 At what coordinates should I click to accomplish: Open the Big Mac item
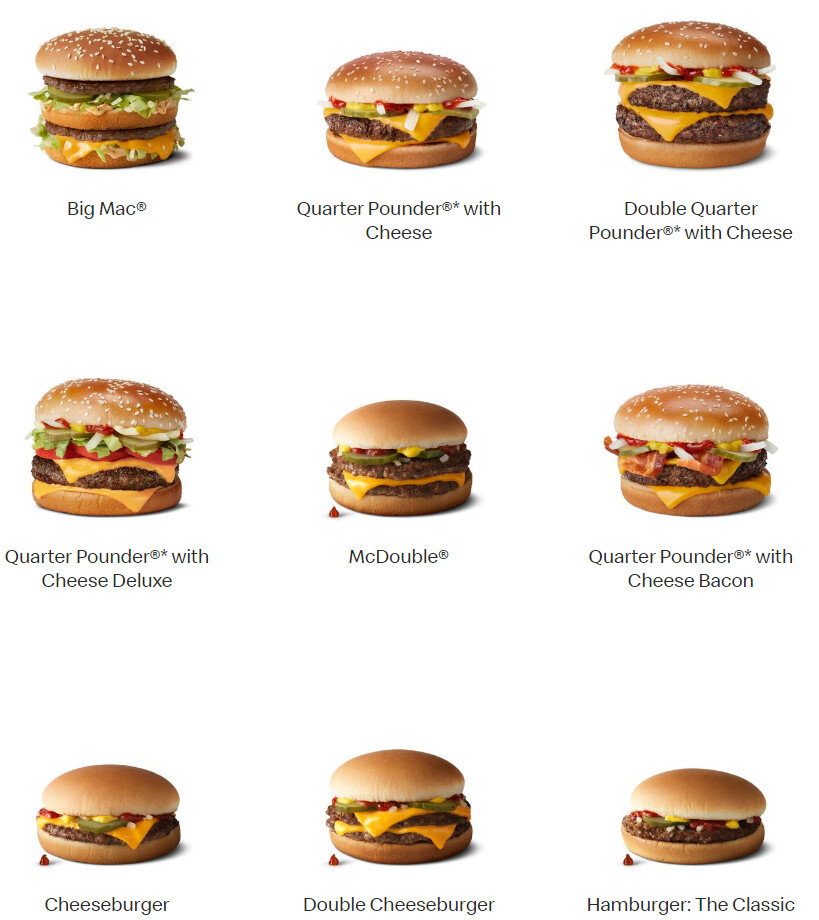[107, 98]
